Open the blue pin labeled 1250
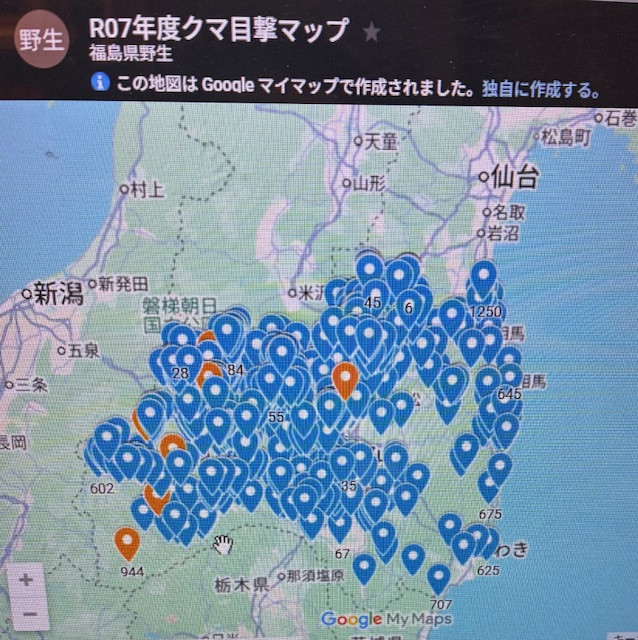 484,278
